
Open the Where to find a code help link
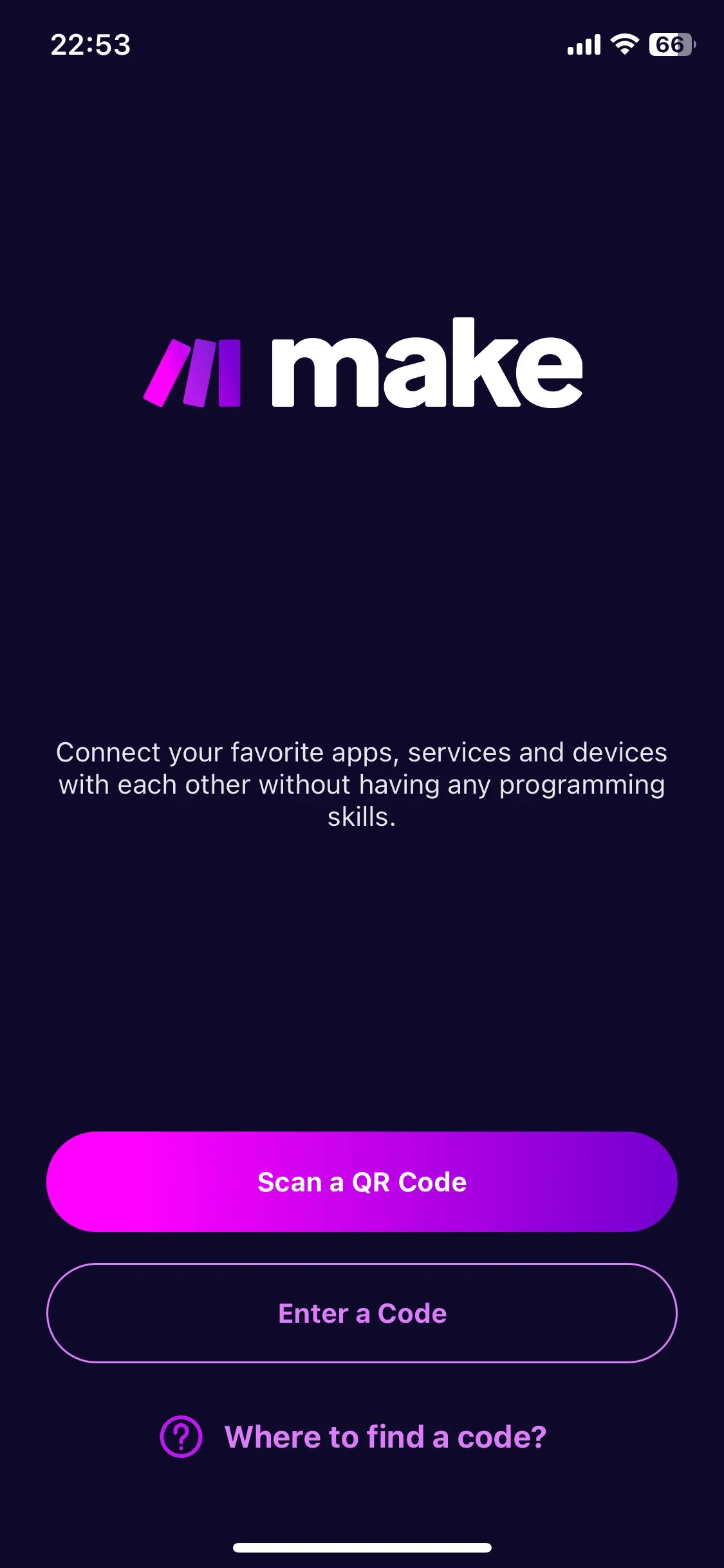(x=362, y=1437)
